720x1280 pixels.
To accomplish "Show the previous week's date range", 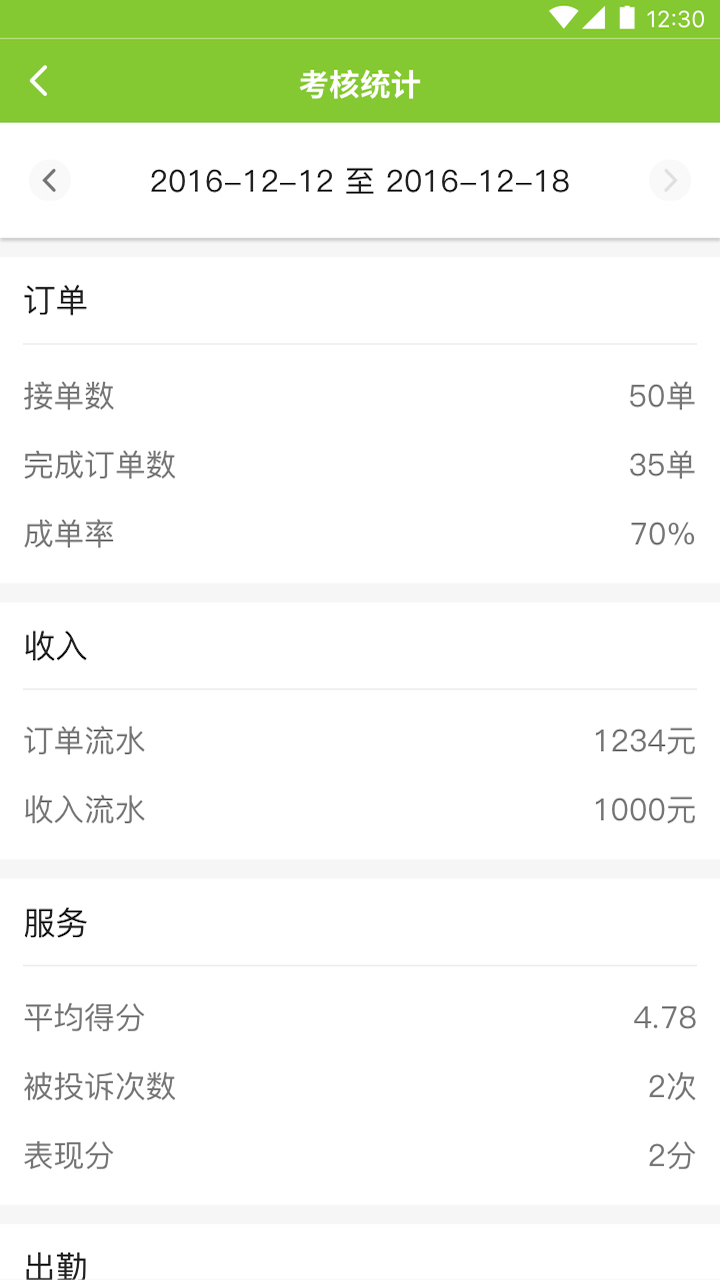I will (50, 181).
